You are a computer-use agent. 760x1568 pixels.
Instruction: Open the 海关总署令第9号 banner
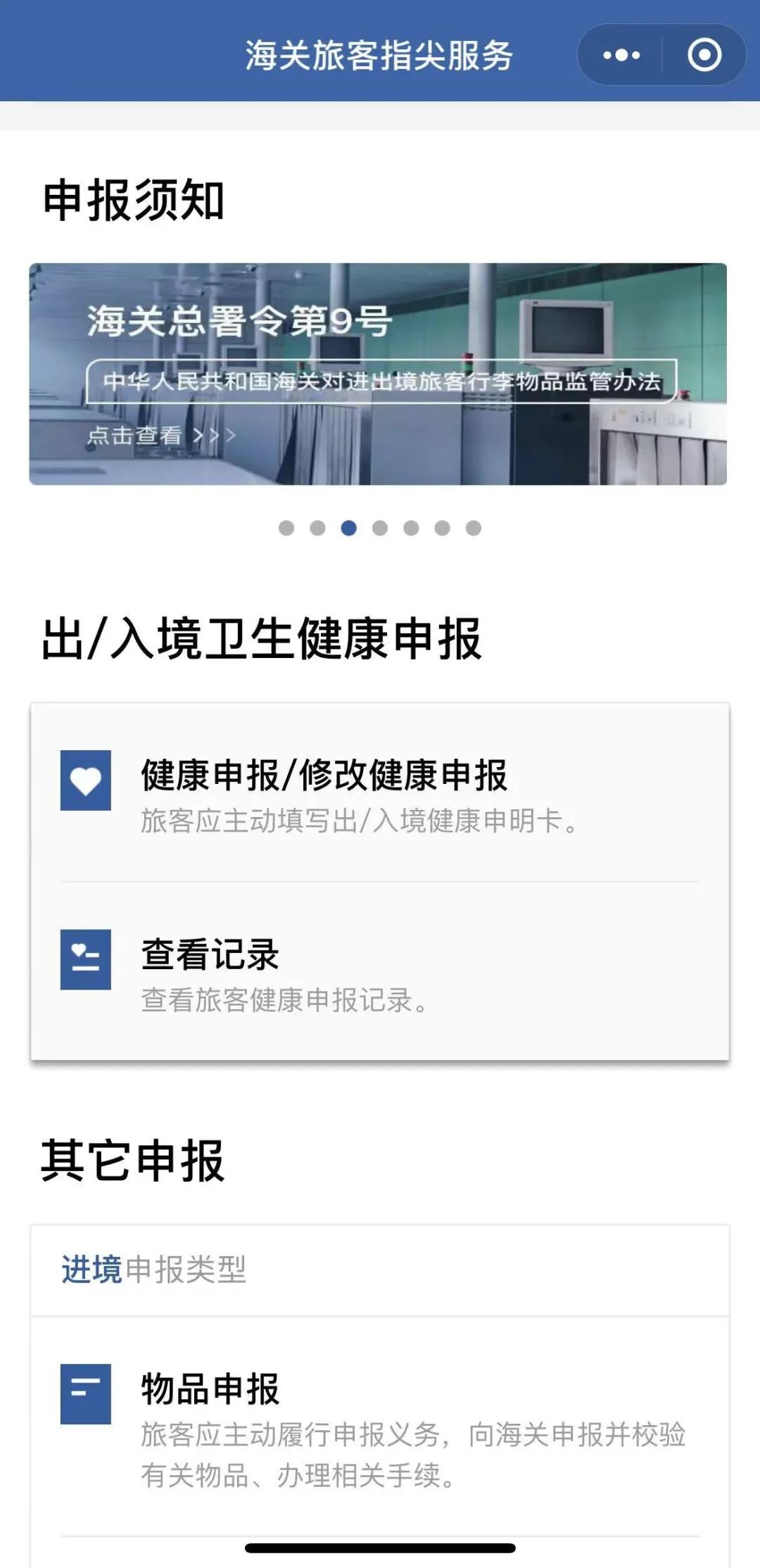pos(378,374)
